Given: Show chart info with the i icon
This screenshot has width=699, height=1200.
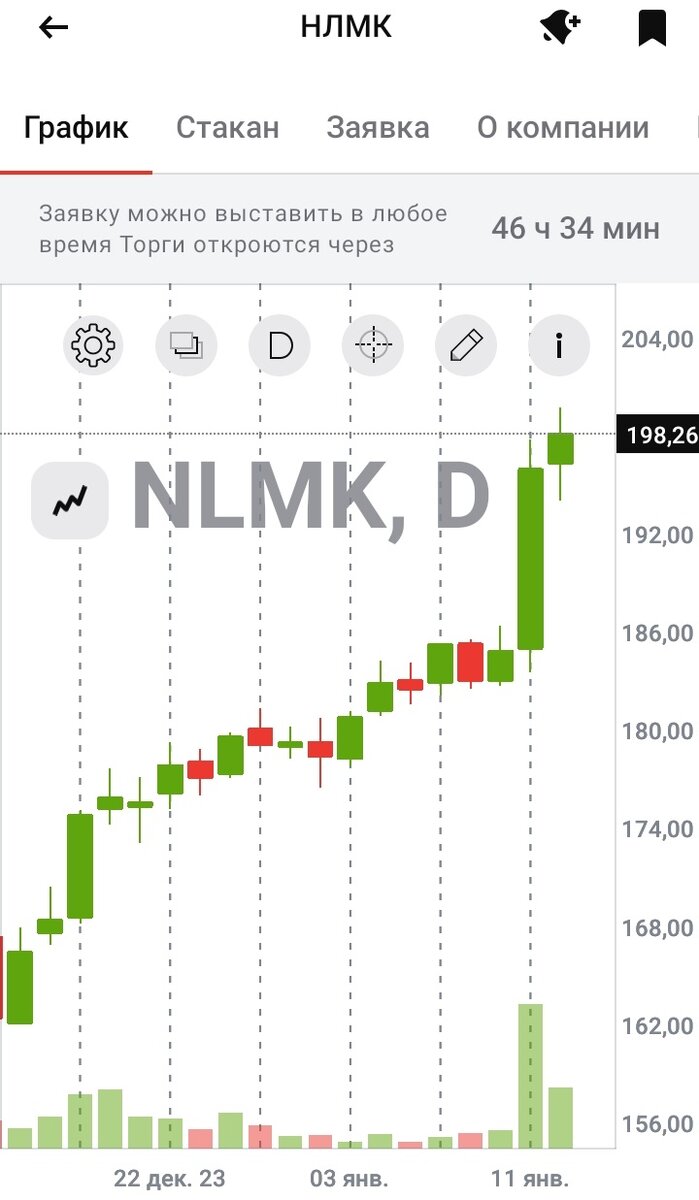Looking at the screenshot, I should coord(559,346).
